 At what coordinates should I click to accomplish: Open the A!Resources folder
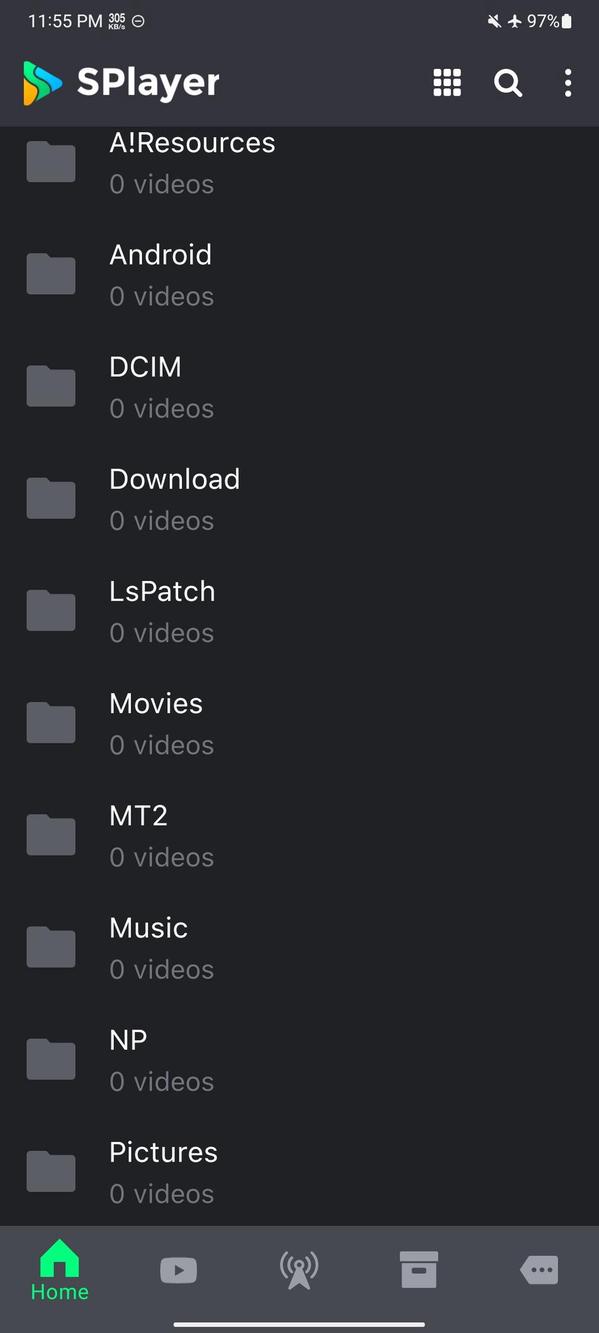pyautogui.click(x=299, y=162)
